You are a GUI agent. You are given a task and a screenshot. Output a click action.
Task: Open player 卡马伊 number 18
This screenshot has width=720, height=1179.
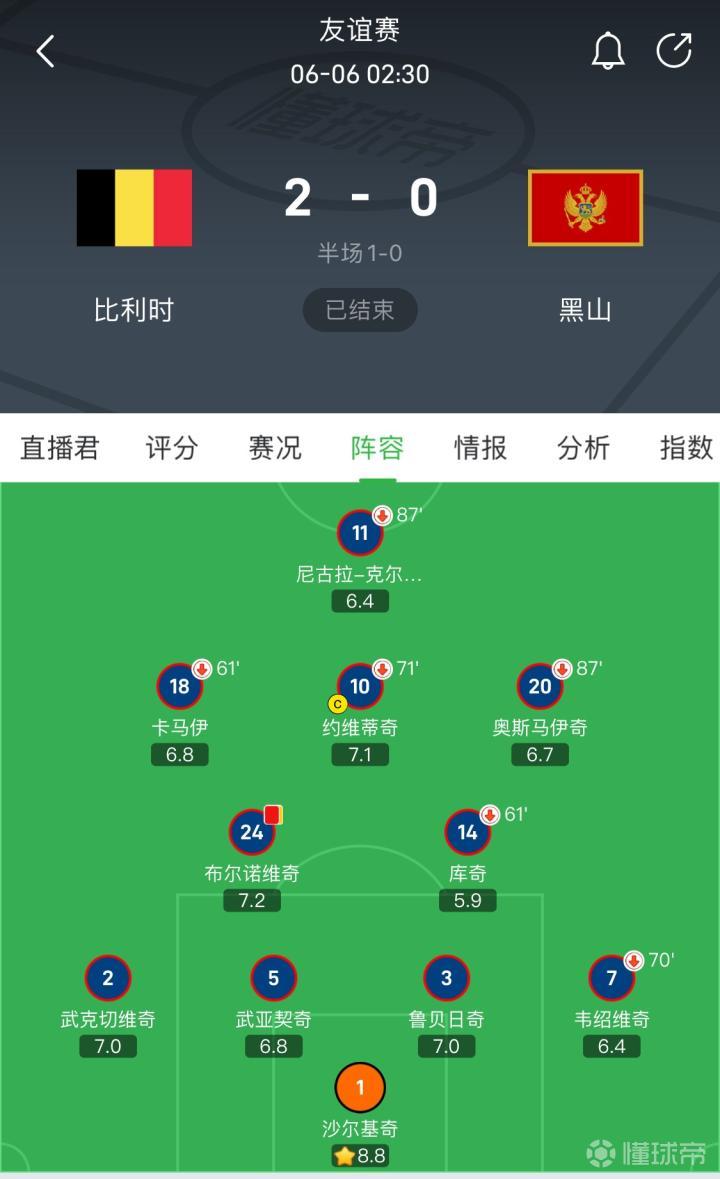coord(180,686)
